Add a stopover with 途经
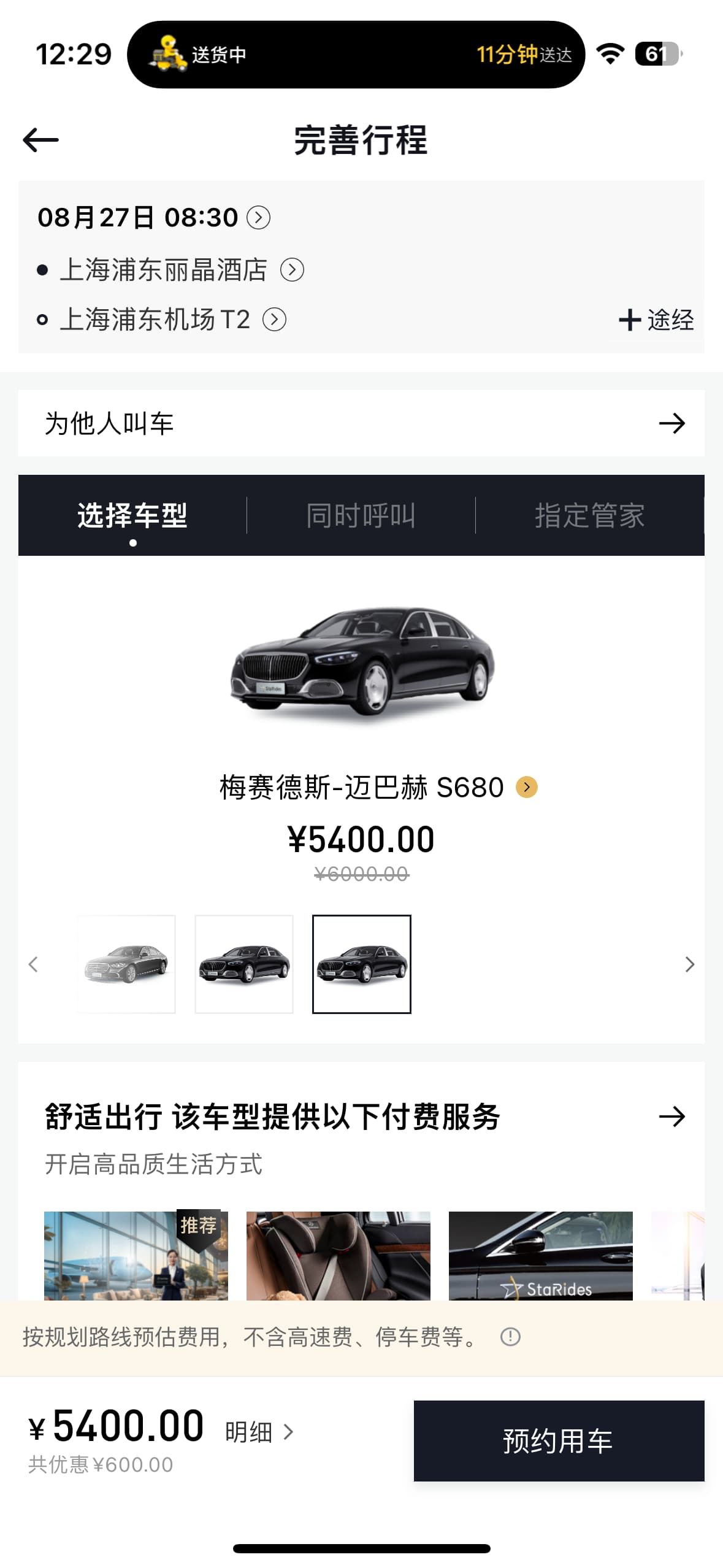This screenshot has width=723, height=1568. pos(656,320)
